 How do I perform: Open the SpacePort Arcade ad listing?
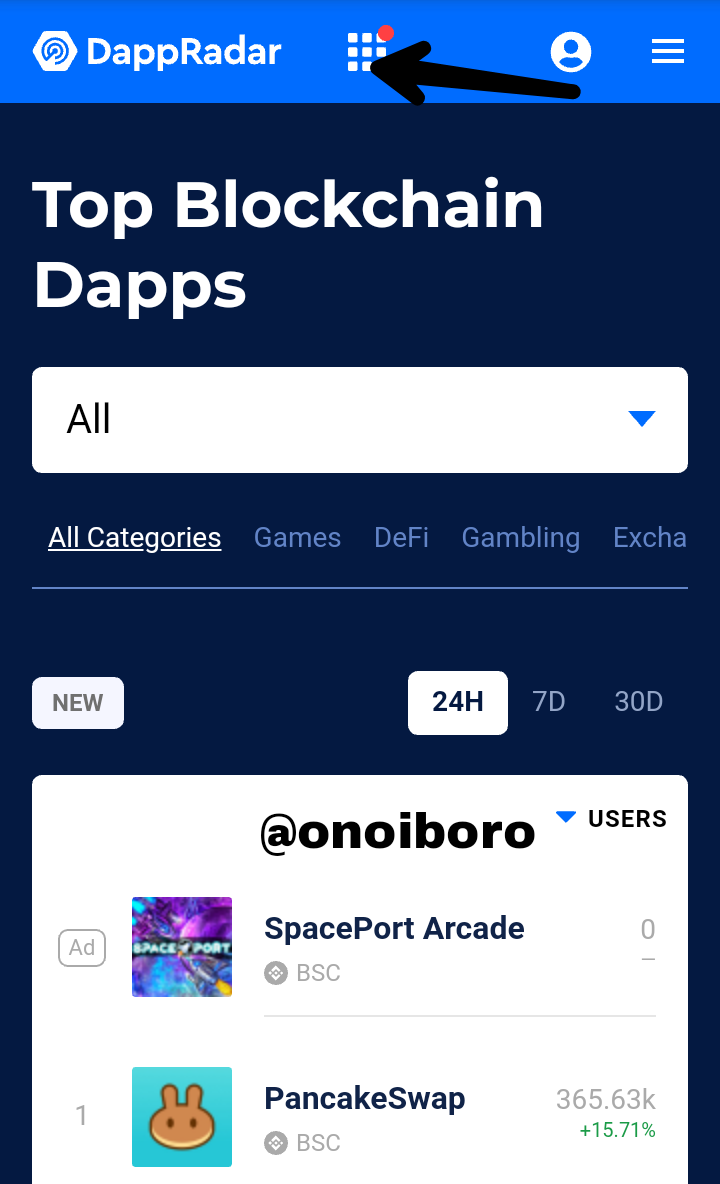(394, 929)
